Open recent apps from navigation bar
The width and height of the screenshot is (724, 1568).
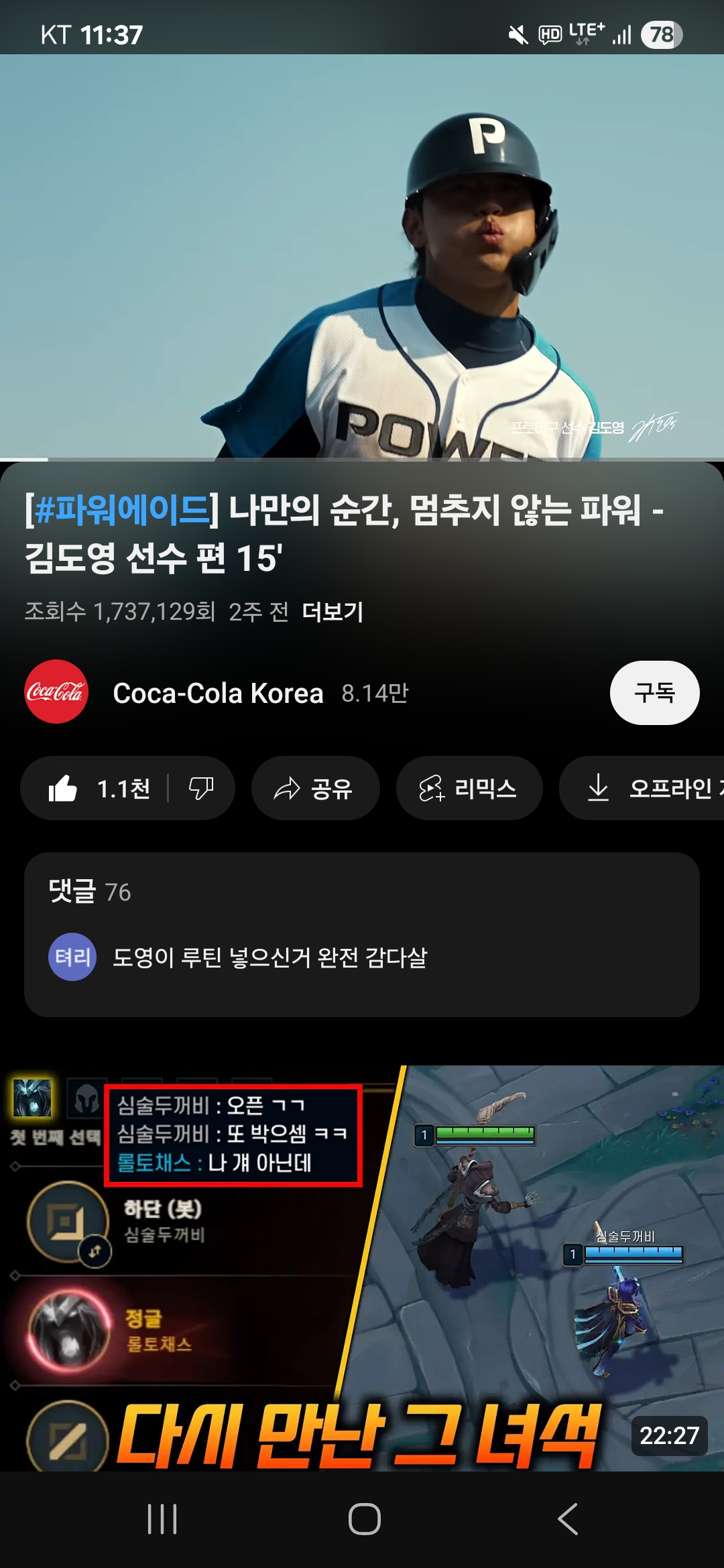(x=162, y=1519)
